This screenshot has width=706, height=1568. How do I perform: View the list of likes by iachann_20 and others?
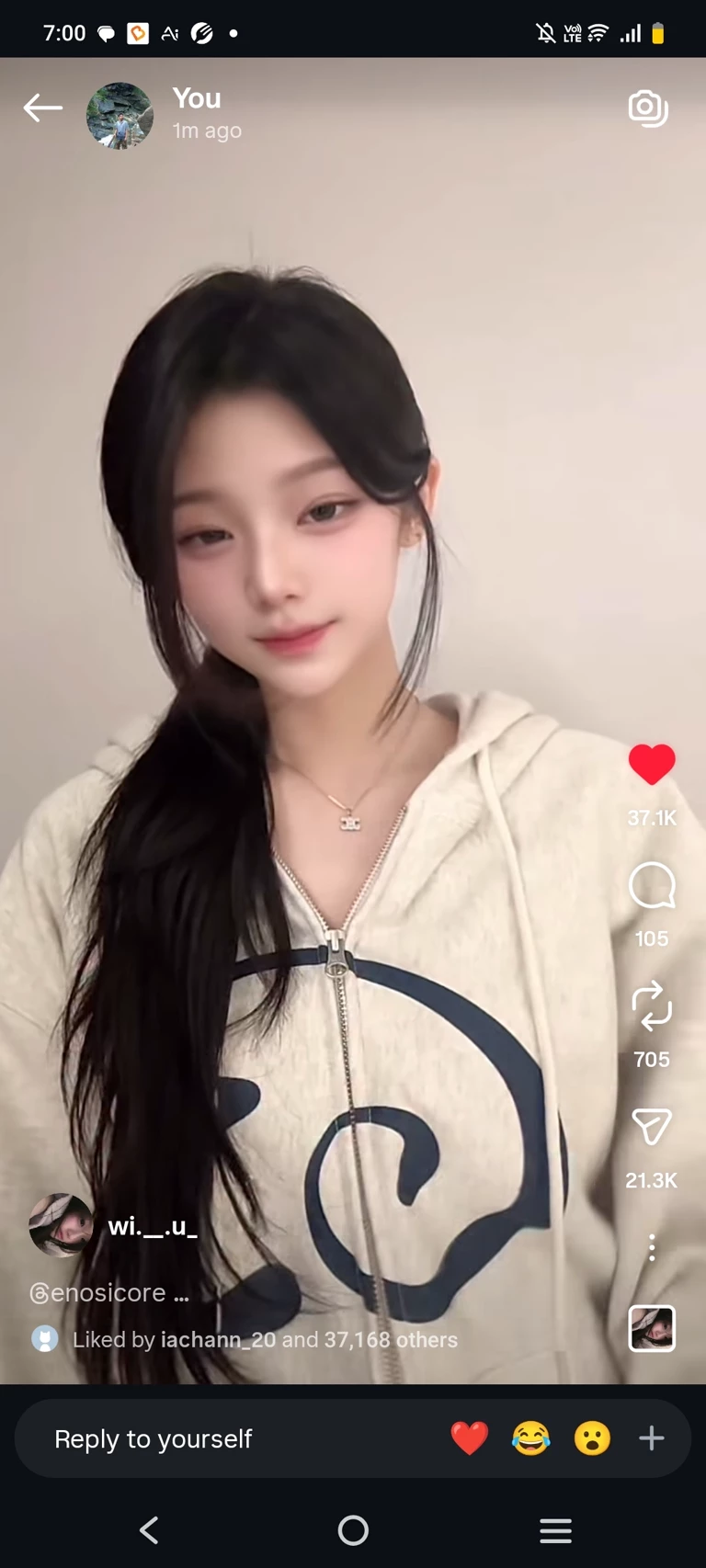[265, 1340]
